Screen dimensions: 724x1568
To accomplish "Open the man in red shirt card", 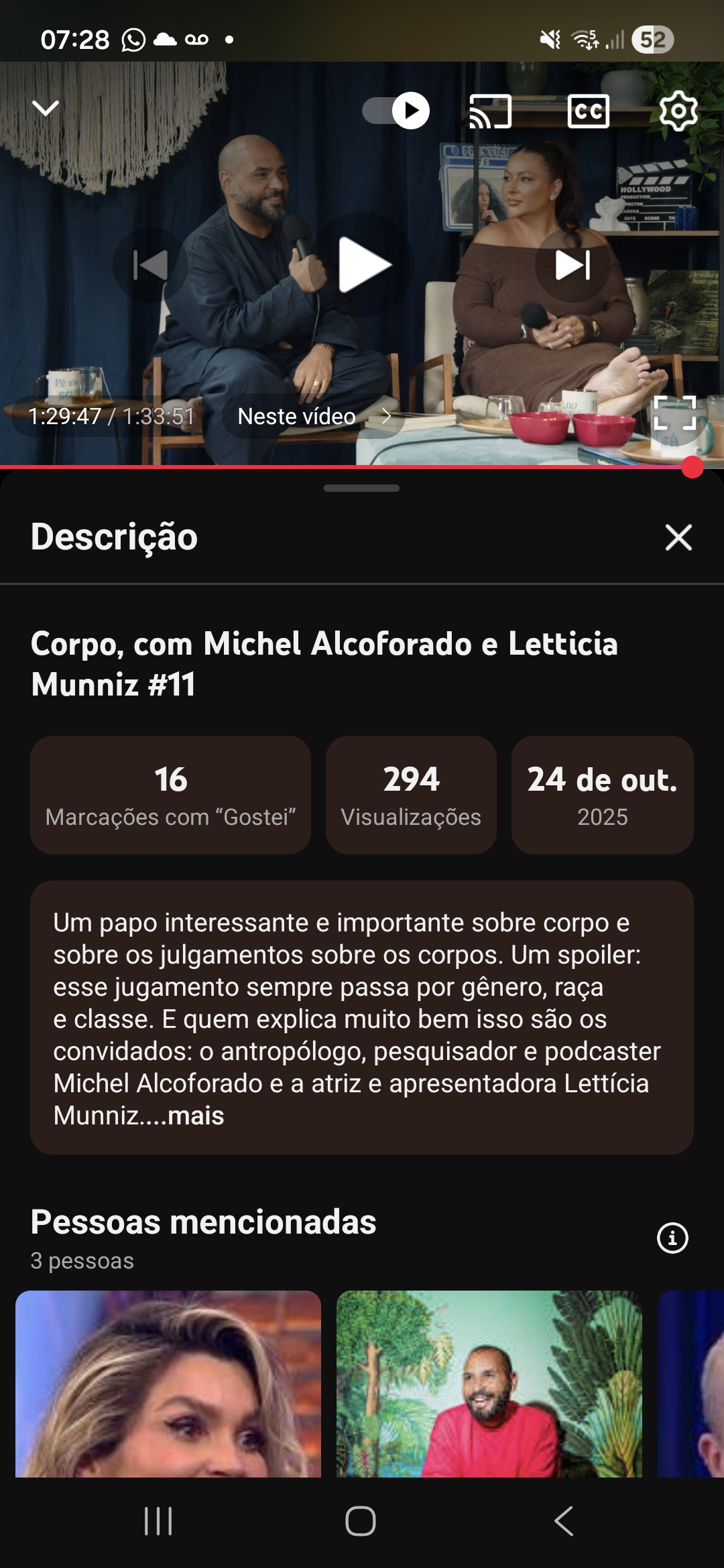I will click(489, 1383).
